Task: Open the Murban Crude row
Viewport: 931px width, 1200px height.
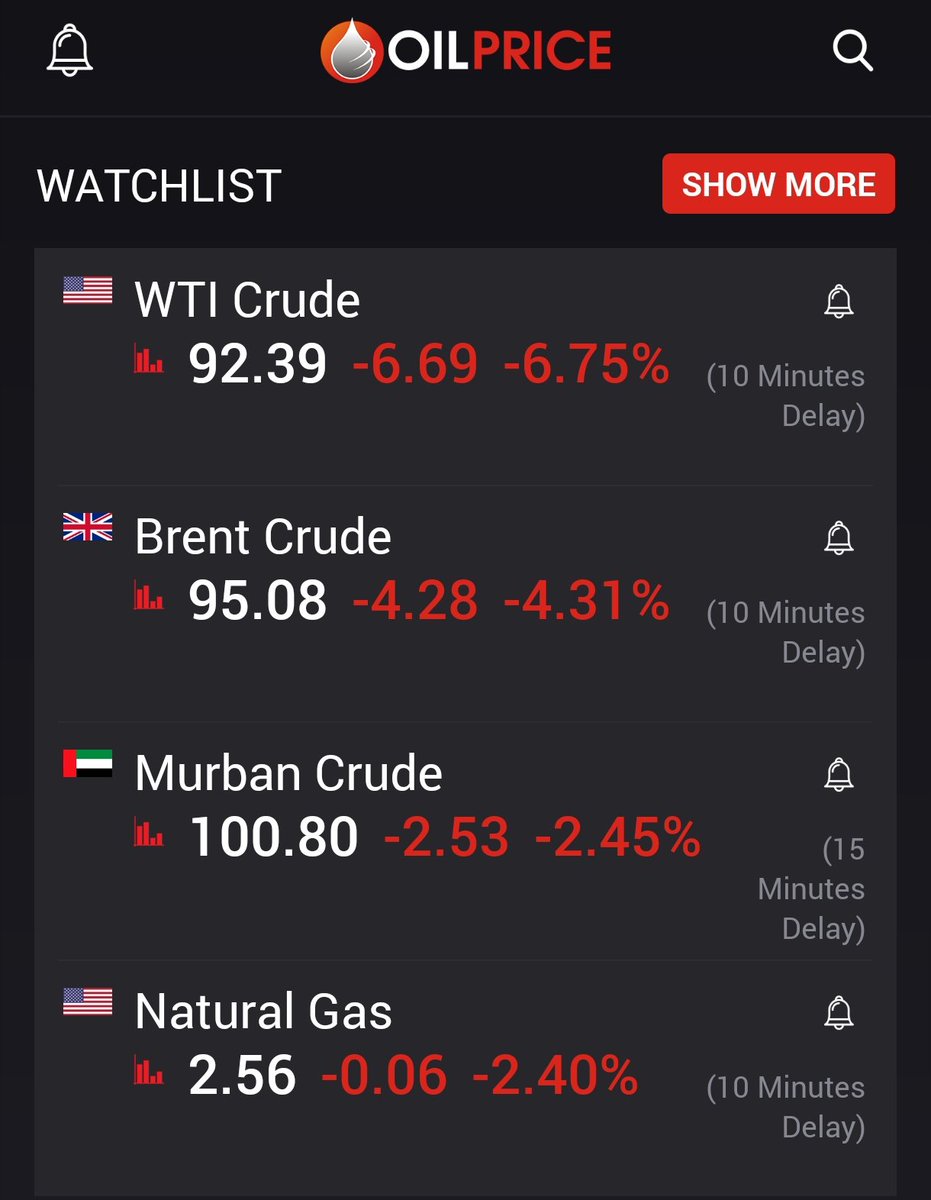Action: point(465,842)
